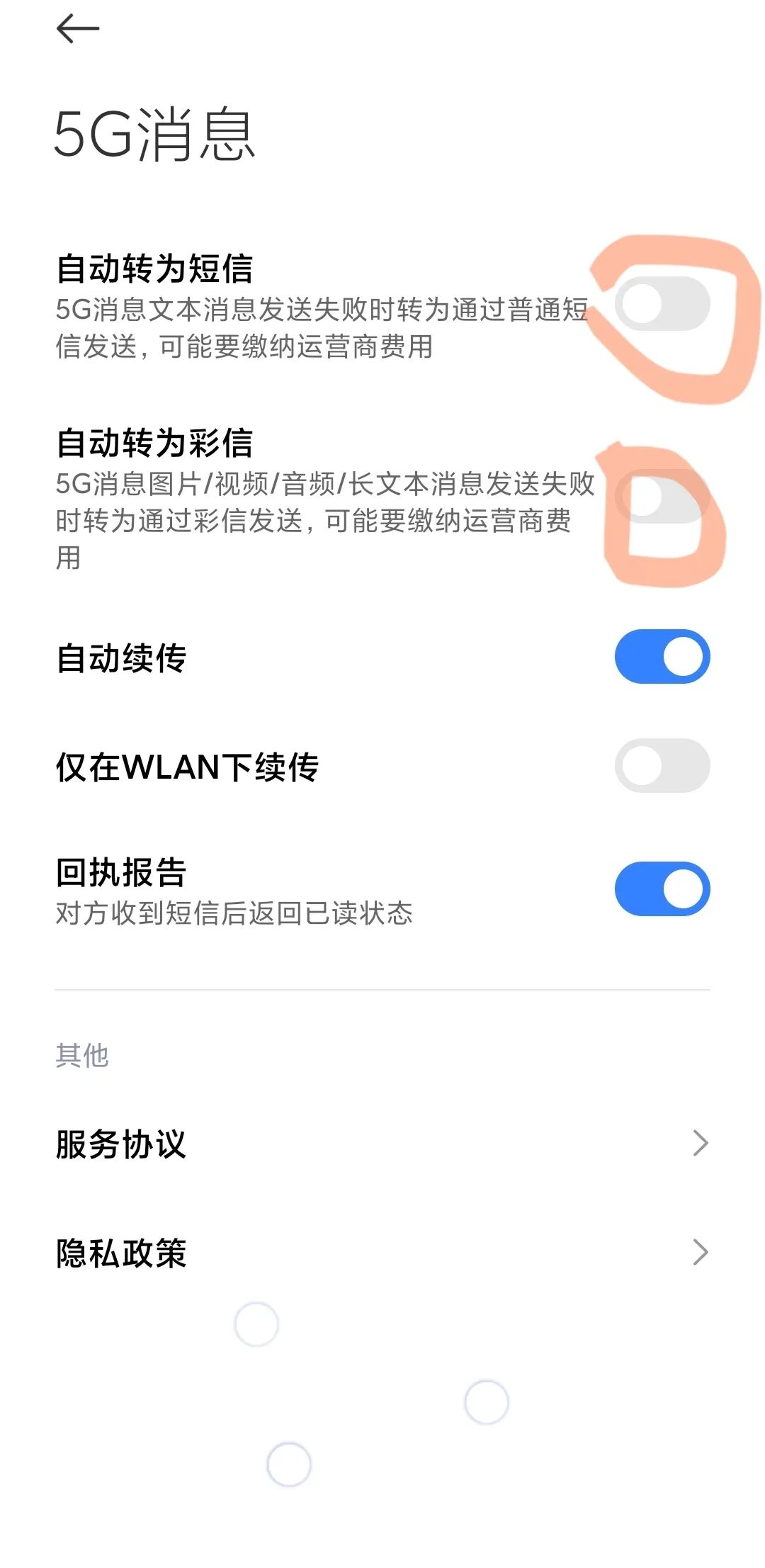
Task: Turn on the 自动转为彩信 switch
Action: pos(662,497)
